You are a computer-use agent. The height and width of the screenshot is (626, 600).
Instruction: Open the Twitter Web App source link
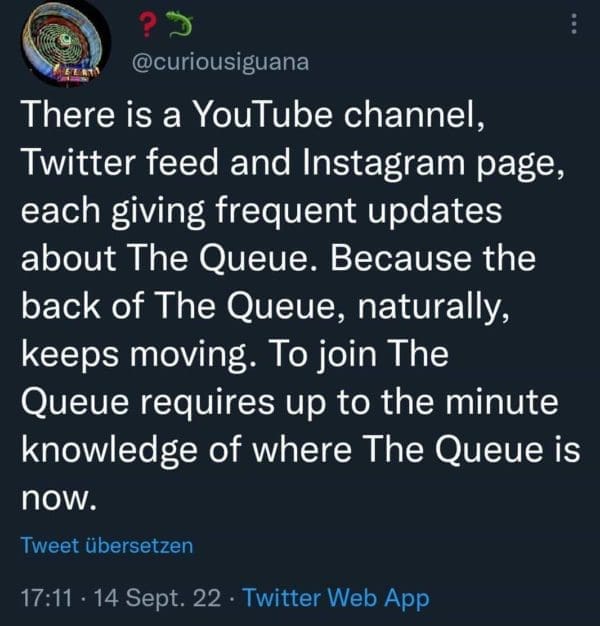click(x=336, y=598)
